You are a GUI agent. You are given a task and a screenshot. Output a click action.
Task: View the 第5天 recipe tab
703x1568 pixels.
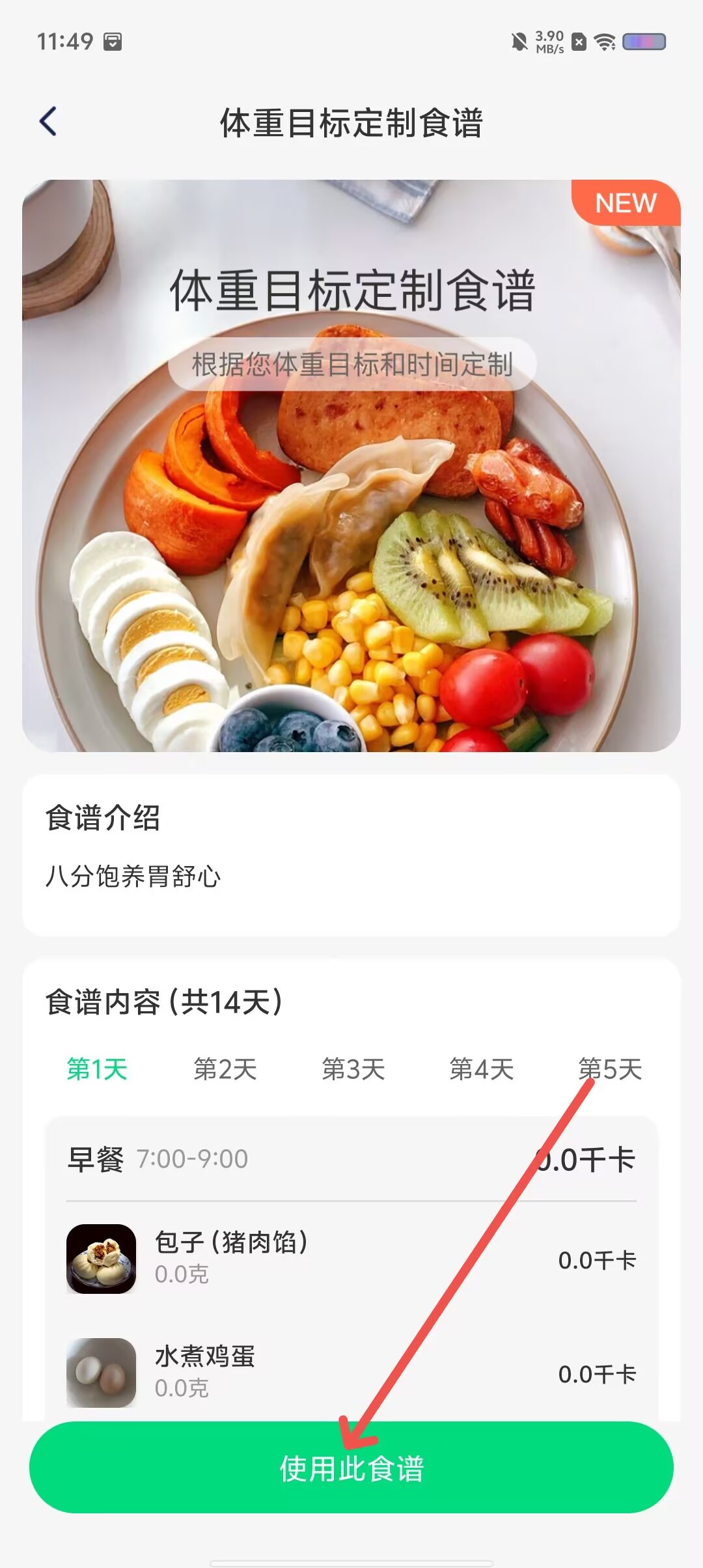pyautogui.click(x=610, y=1069)
